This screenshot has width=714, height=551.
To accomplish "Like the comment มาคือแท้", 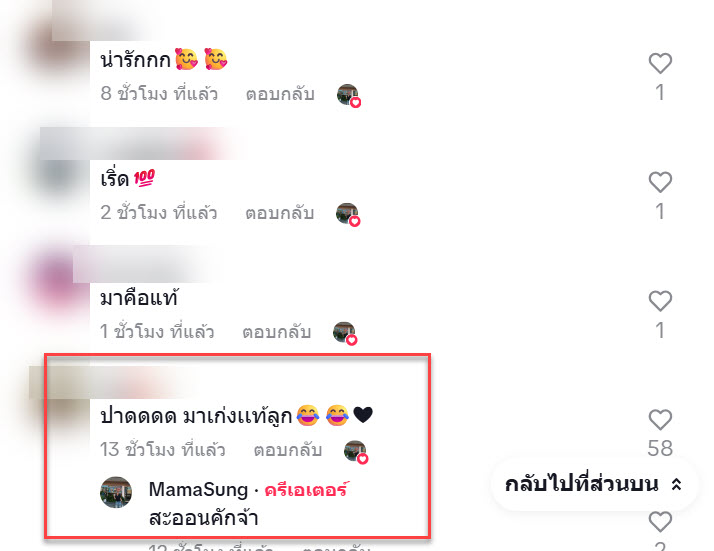I will 660,300.
